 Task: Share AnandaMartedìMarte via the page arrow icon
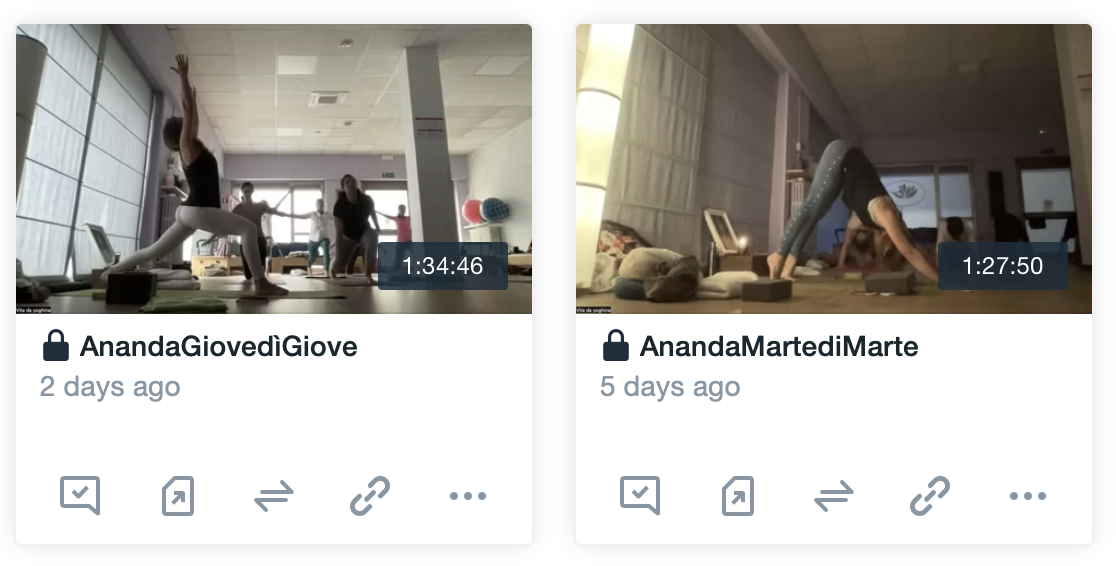click(737, 495)
